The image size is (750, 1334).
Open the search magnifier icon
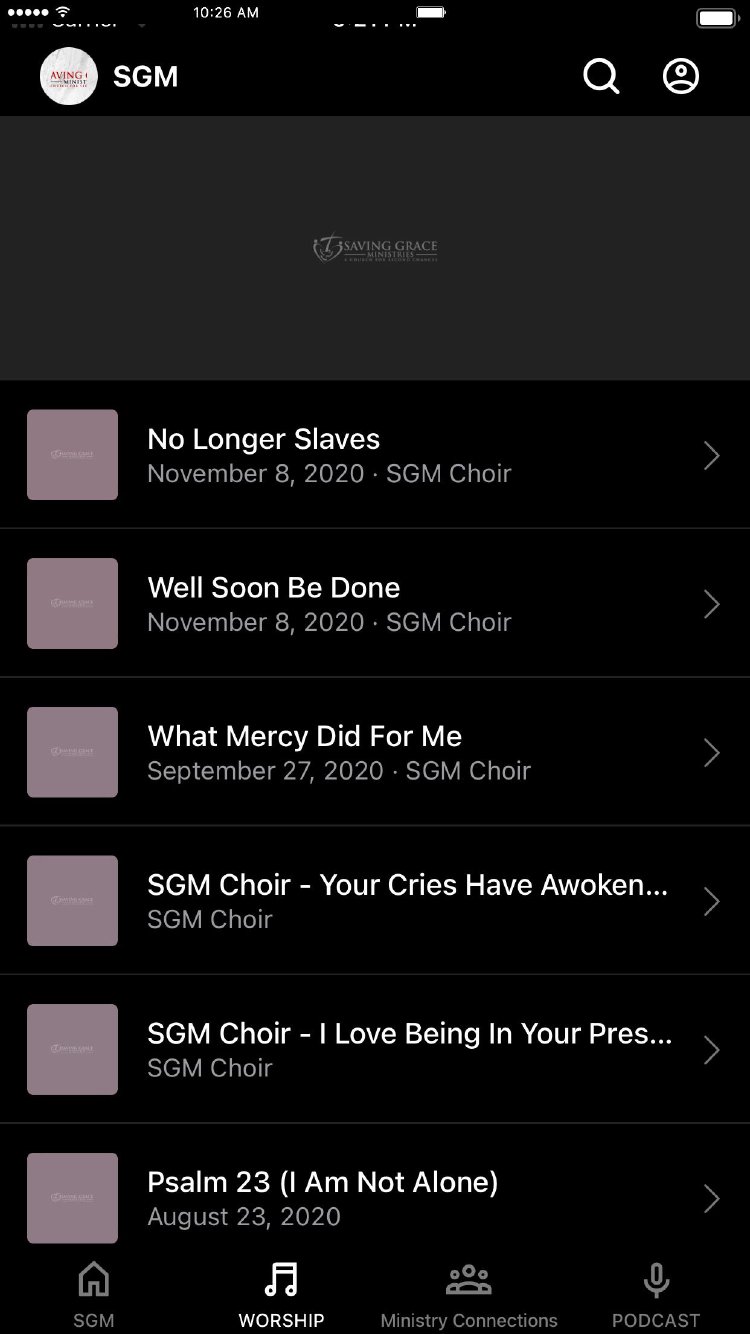601,77
